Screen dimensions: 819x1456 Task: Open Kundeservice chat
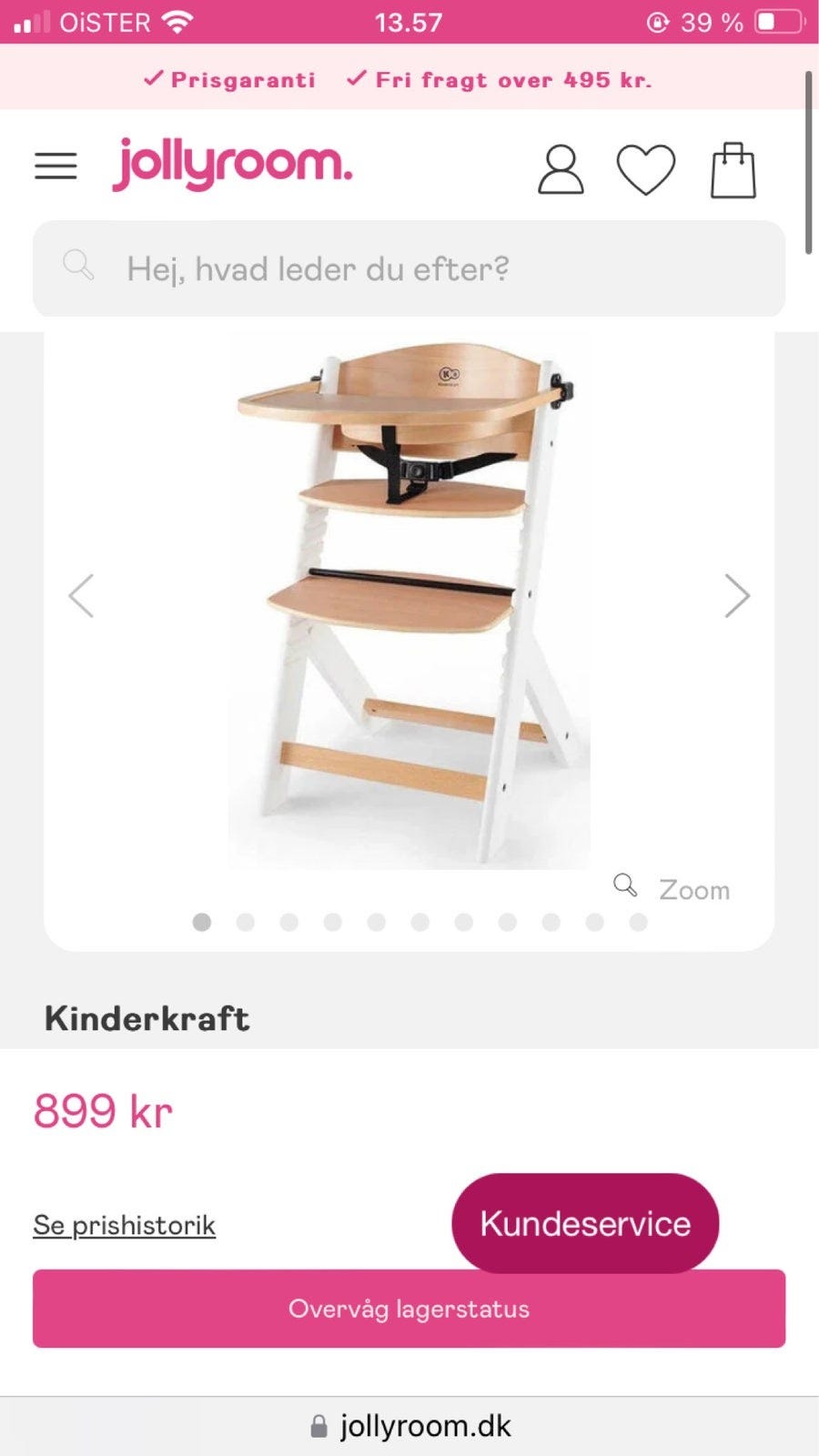[x=585, y=1223]
